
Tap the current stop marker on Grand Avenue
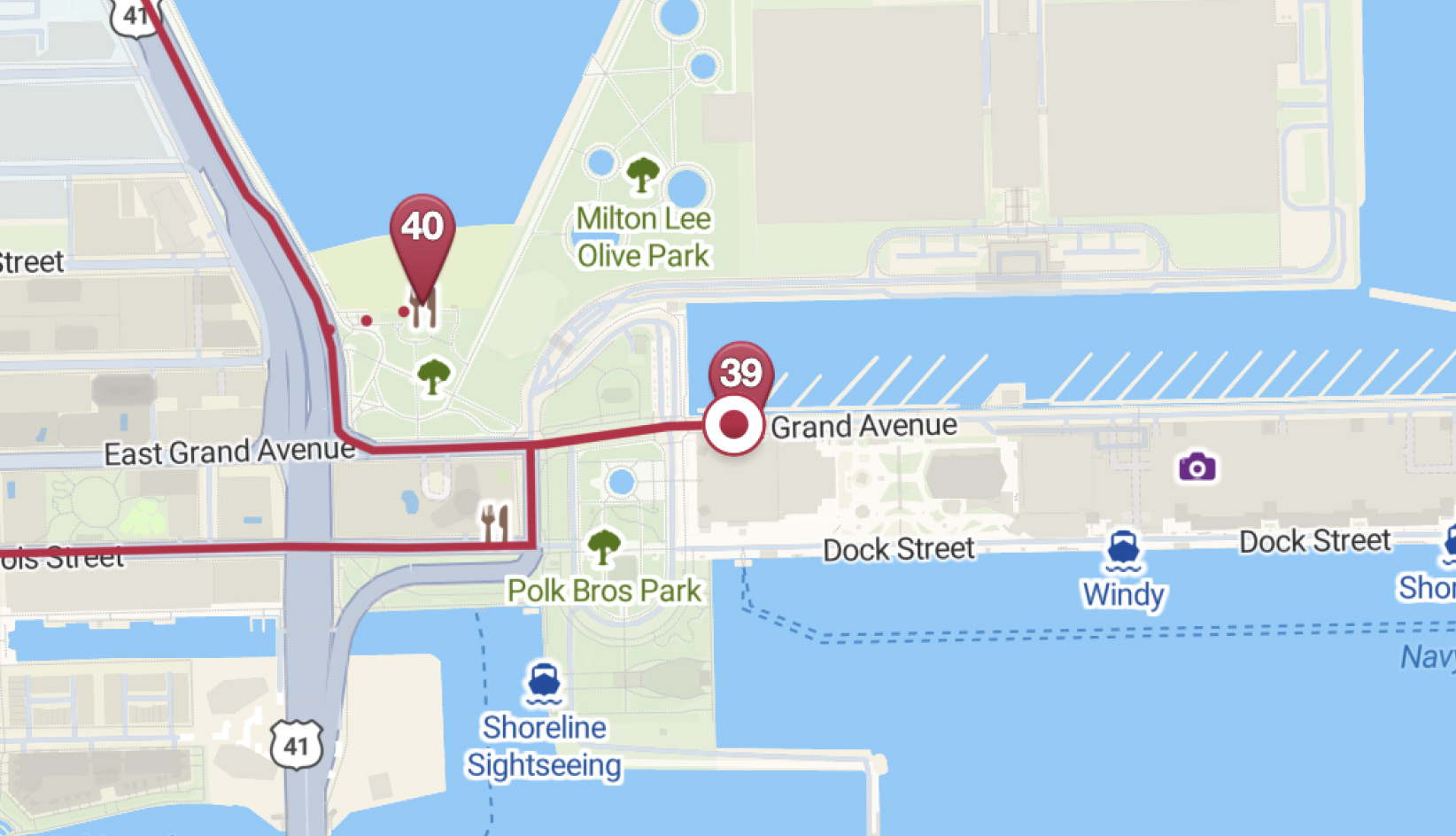coord(733,425)
